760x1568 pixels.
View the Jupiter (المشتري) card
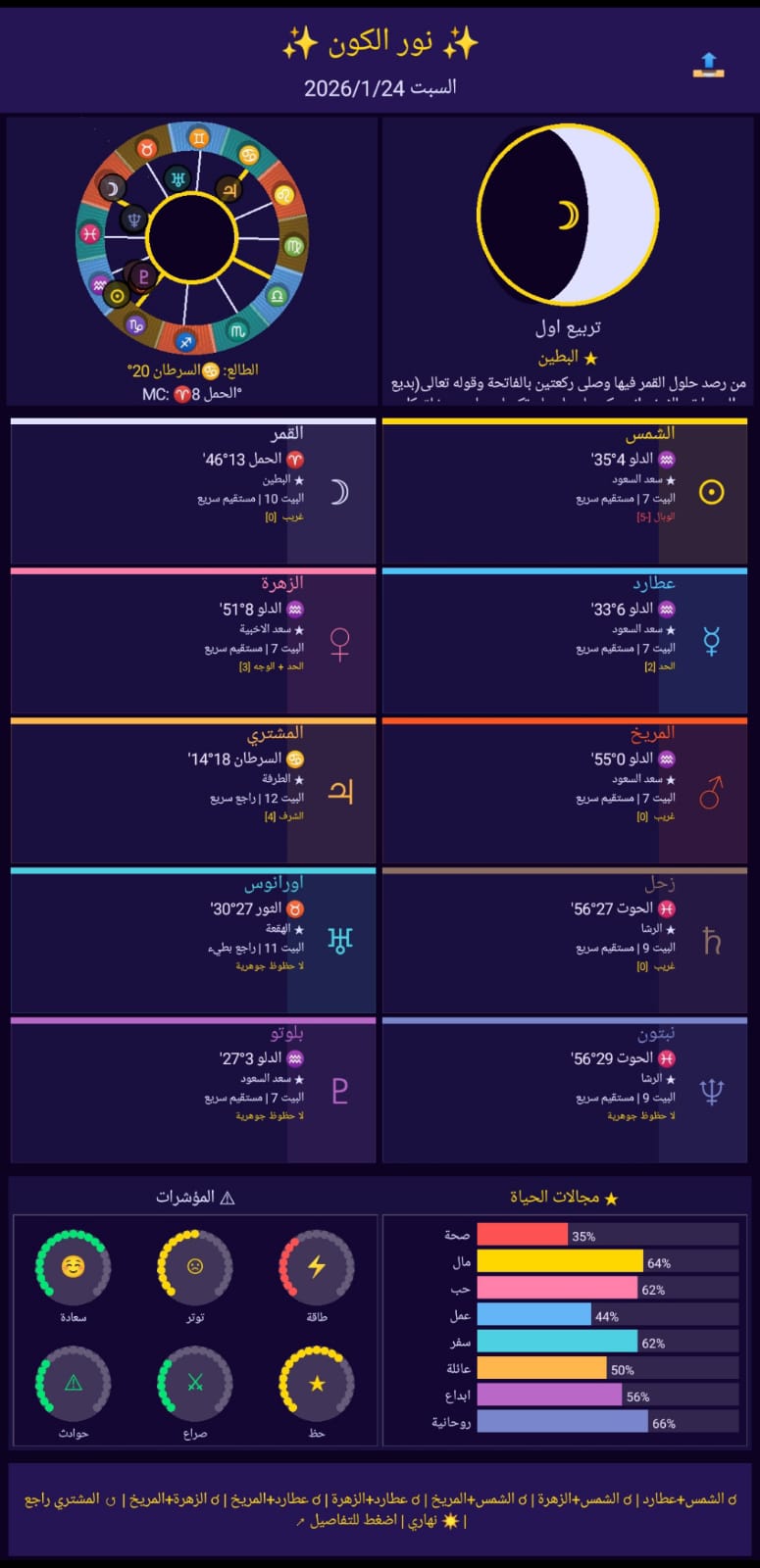click(x=193, y=791)
